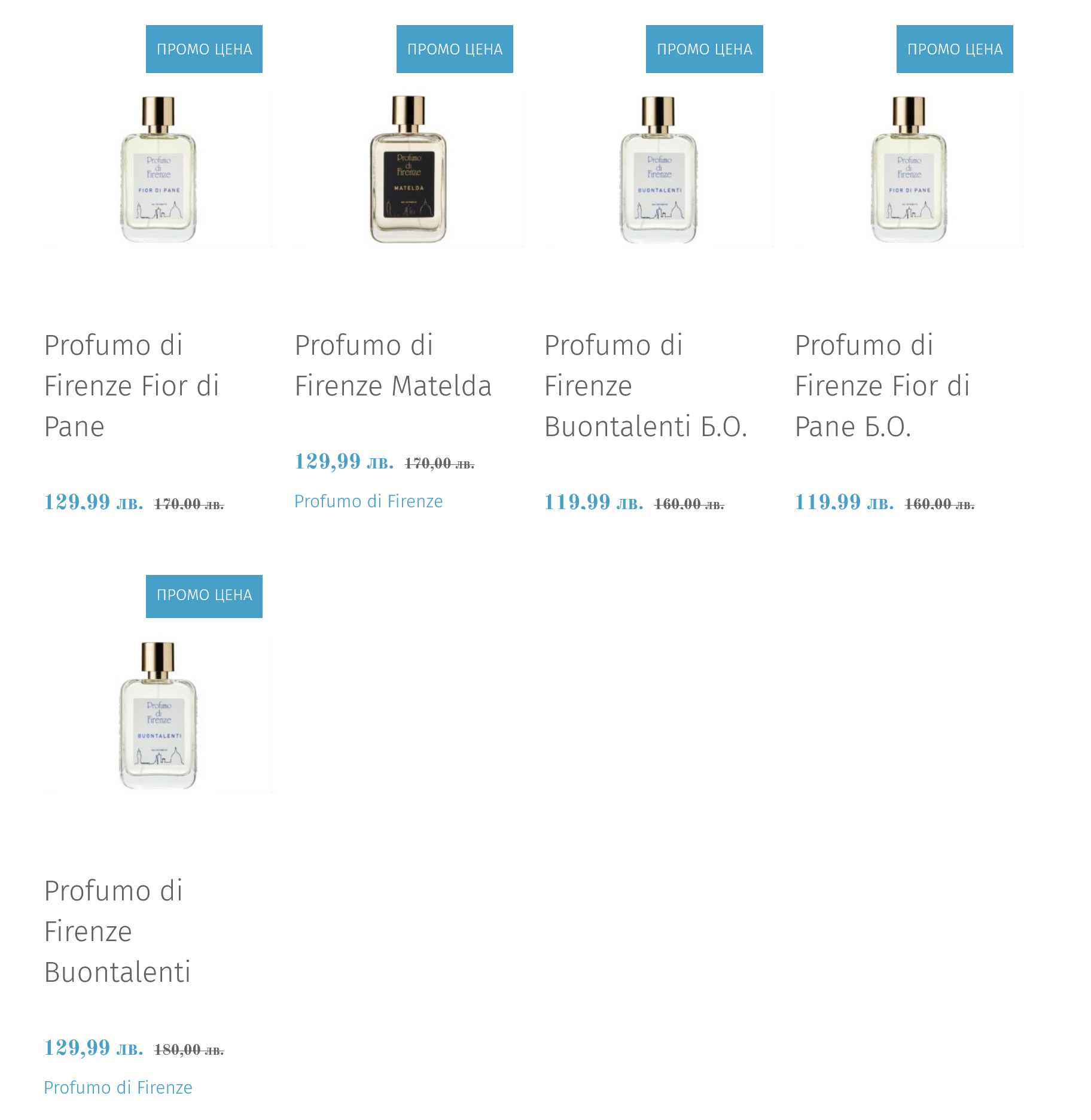The height and width of the screenshot is (1120, 1091).
Task: Open the Profumo di Firenze Fior di Pane title
Action: point(132,386)
